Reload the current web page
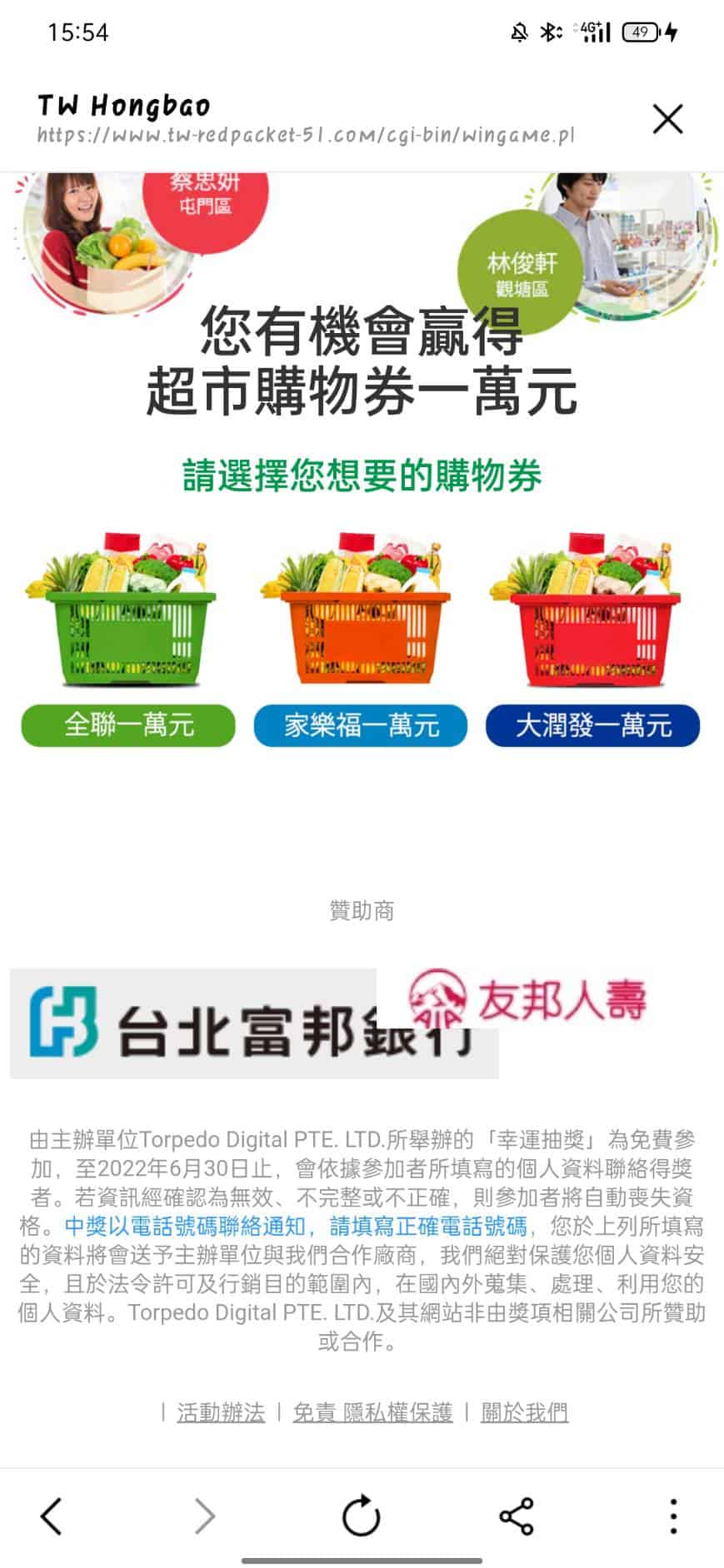Viewport: 724px width, 1568px height. pyautogui.click(x=362, y=1516)
